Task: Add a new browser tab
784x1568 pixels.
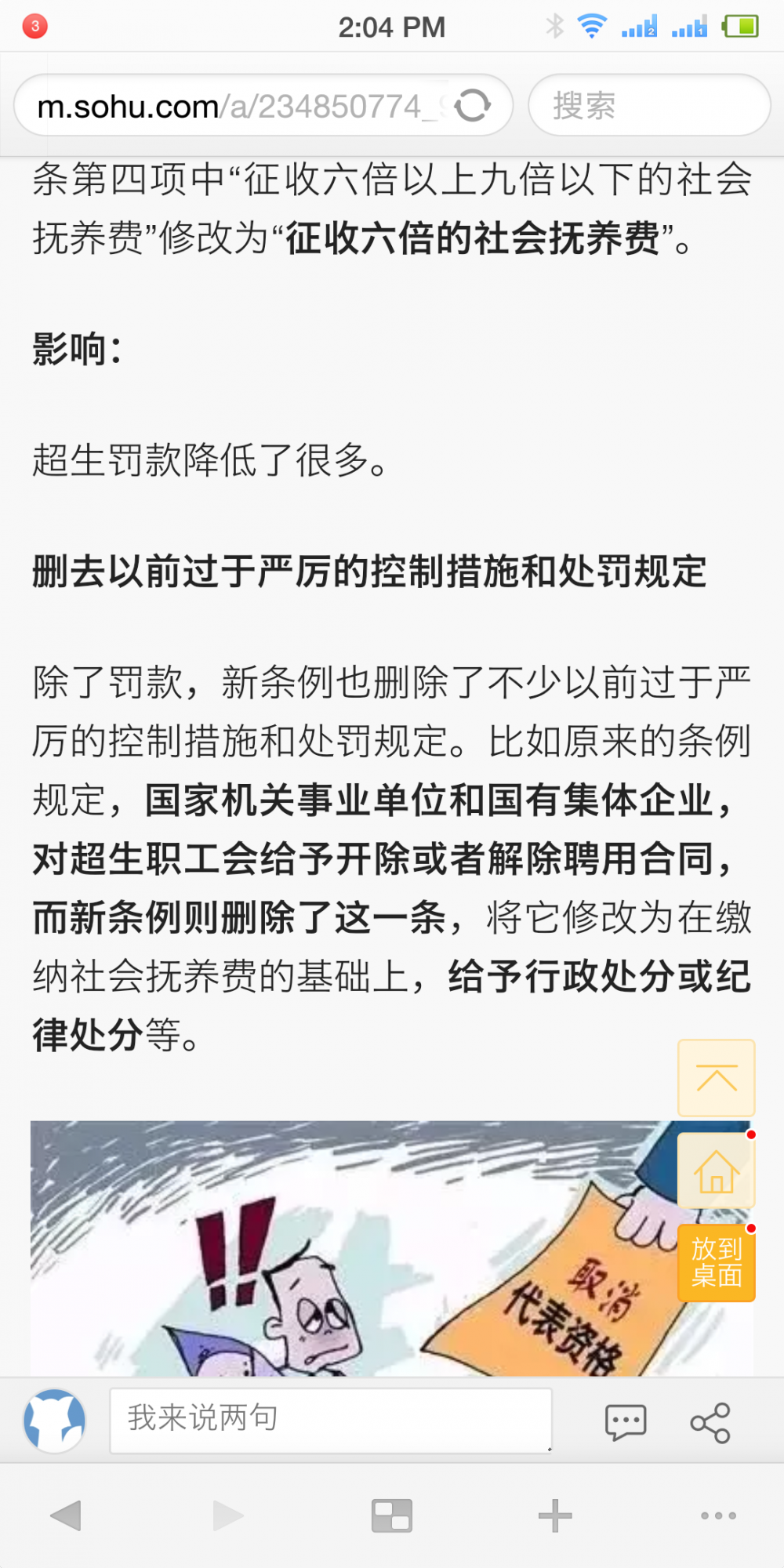Action: [555, 1515]
